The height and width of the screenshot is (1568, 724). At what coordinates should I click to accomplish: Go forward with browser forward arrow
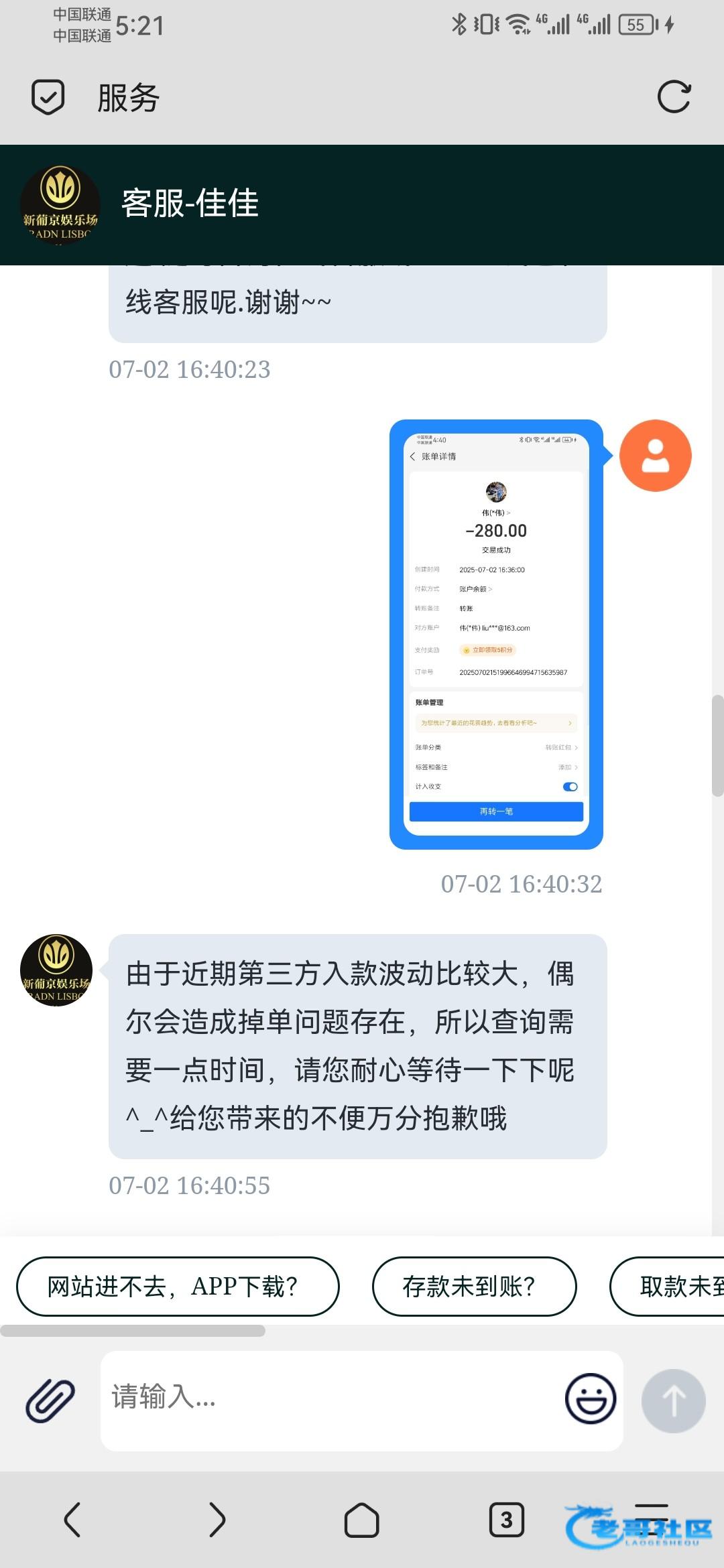point(217,1520)
